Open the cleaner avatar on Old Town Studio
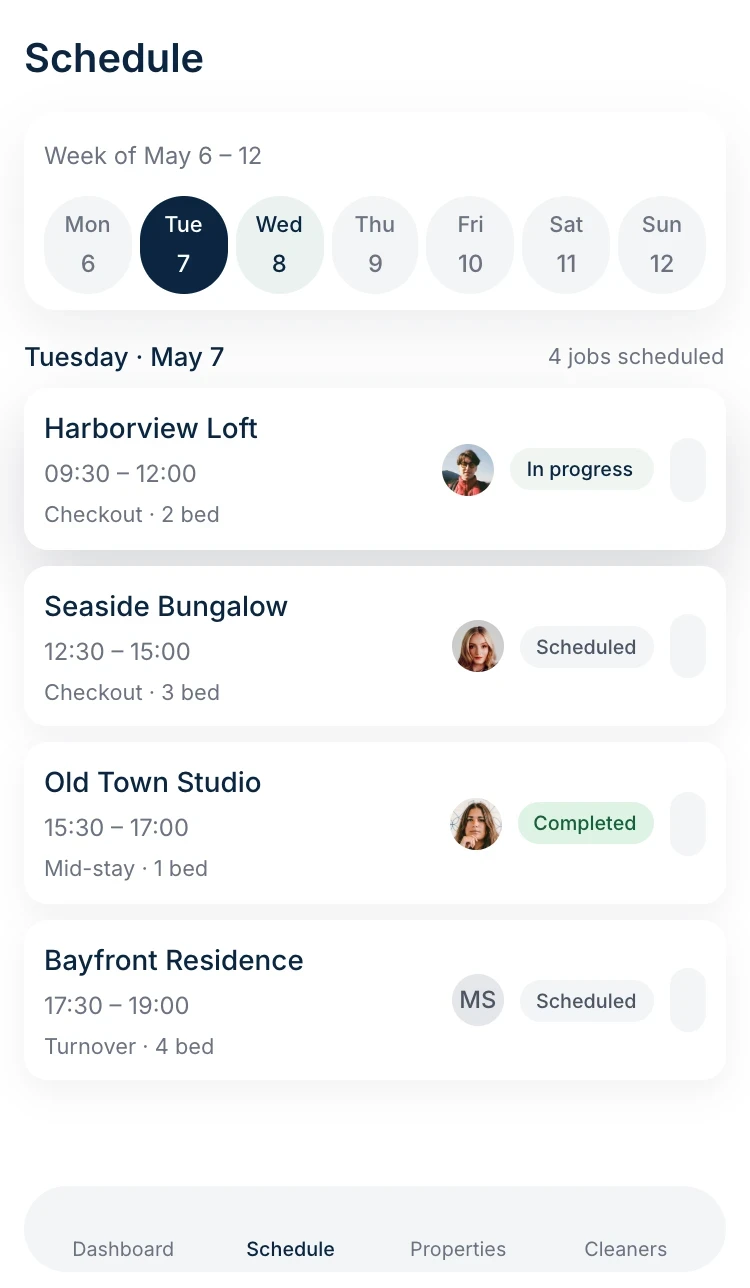Screen dimensions: 750x1288 pyautogui.click(x=476, y=823)
